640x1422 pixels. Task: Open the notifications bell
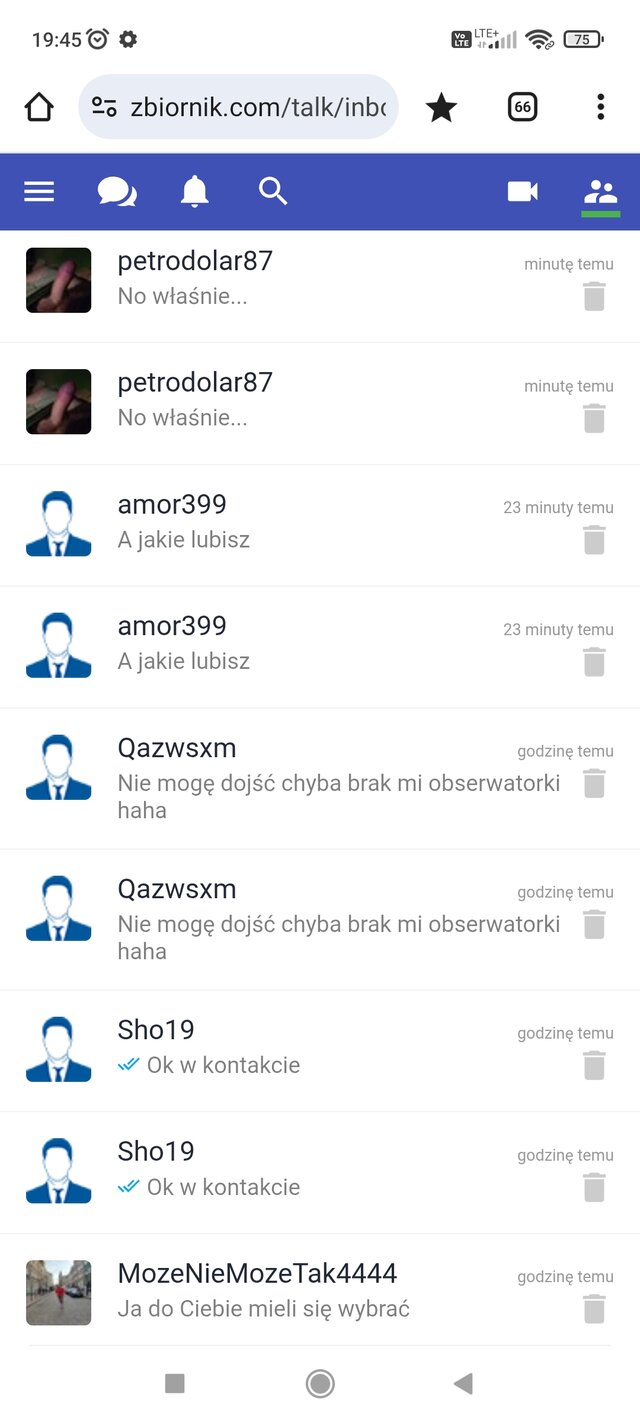coord(194,191)
